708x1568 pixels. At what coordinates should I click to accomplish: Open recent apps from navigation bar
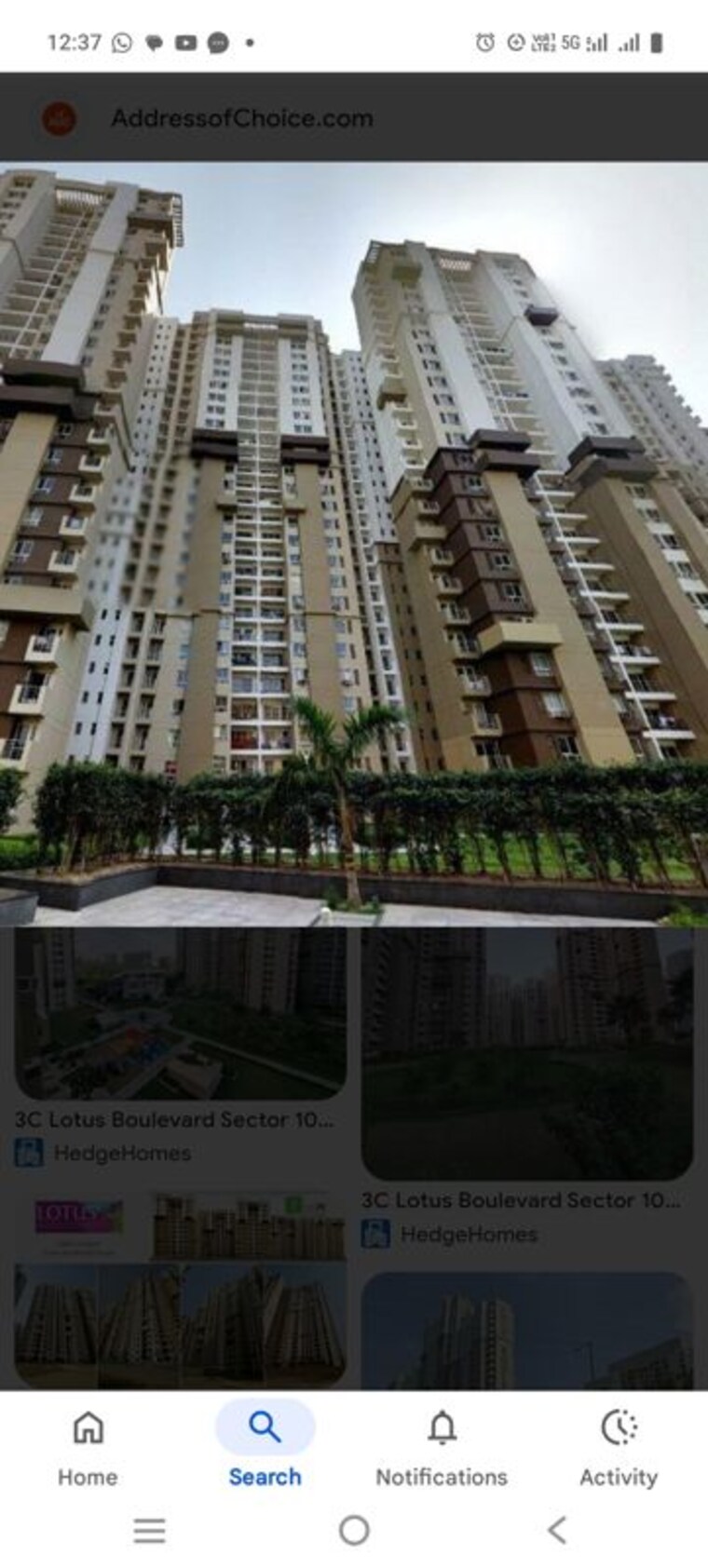coord(149,1530)
